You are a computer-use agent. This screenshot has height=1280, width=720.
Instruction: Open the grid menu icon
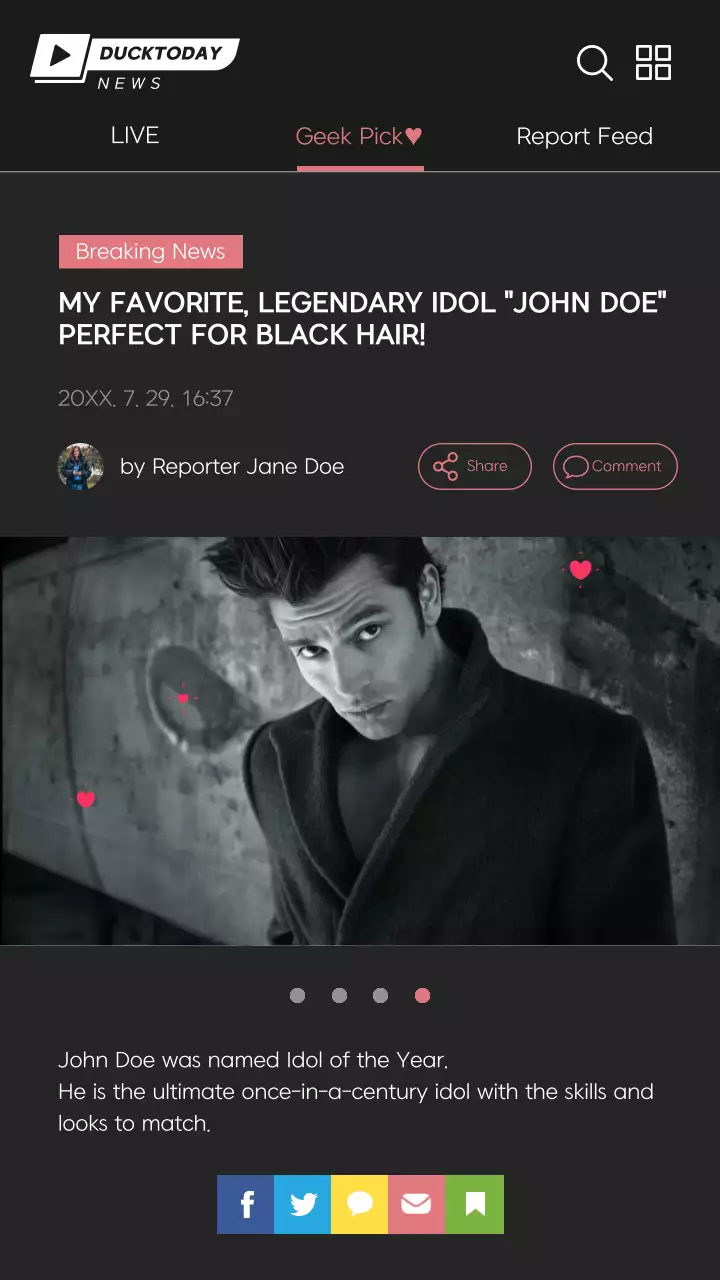(653, 62)
